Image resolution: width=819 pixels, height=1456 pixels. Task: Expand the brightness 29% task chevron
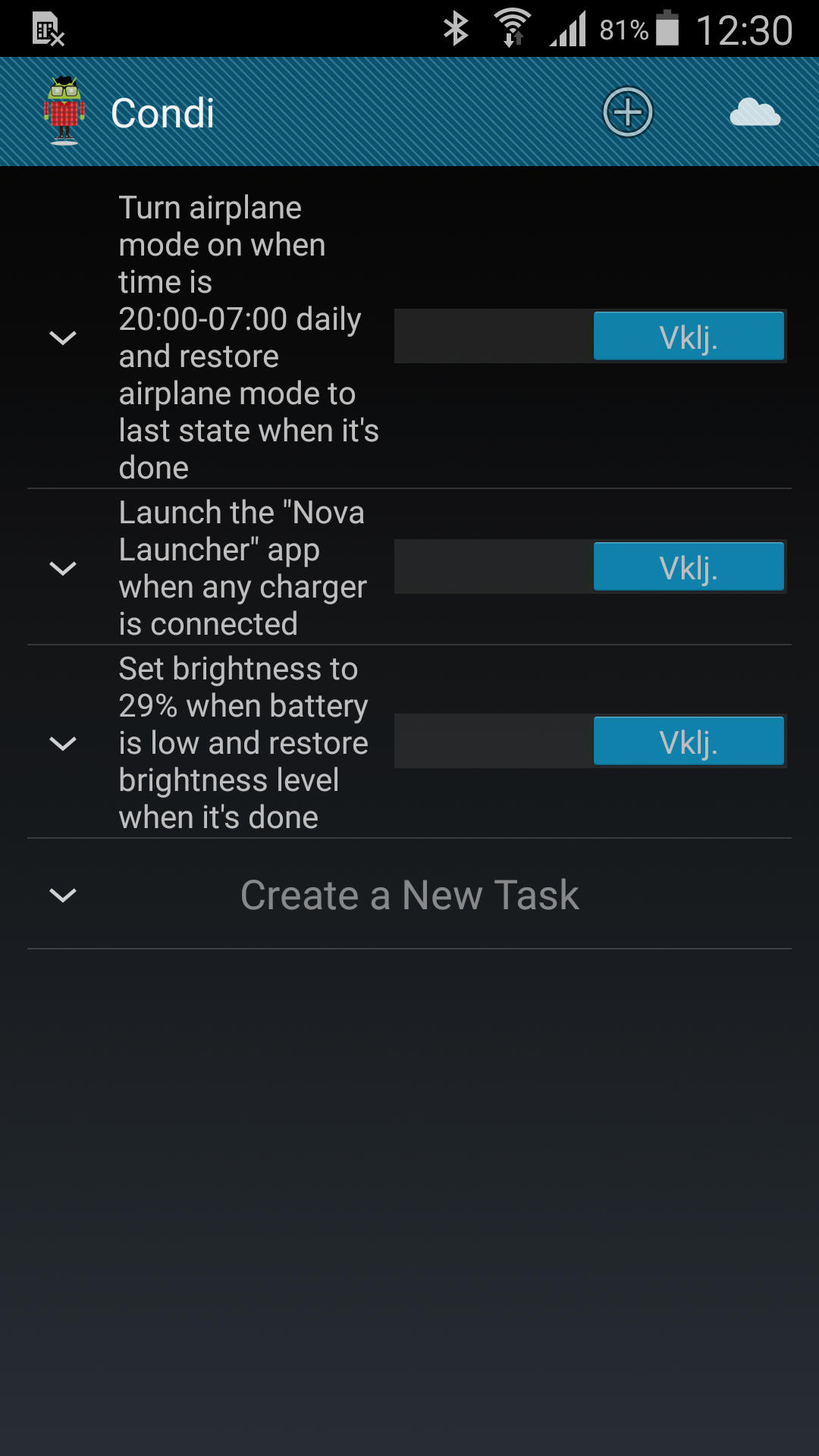(63, 743)
